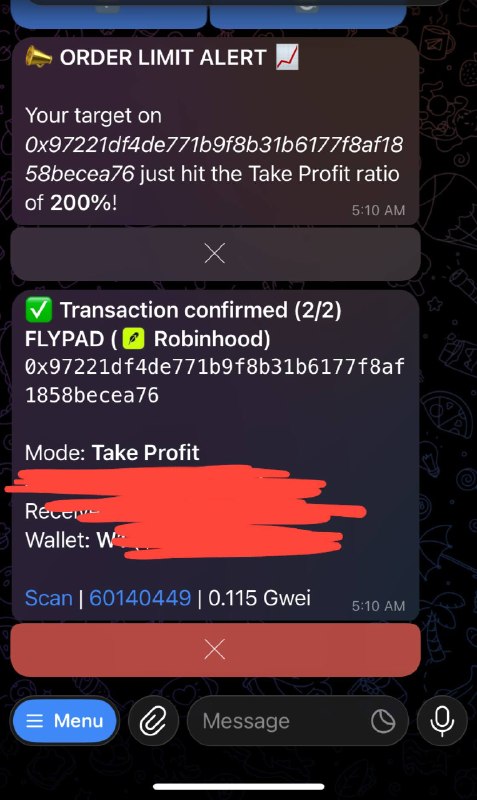Open the clock icon in message field

click(x=383, y=721)
